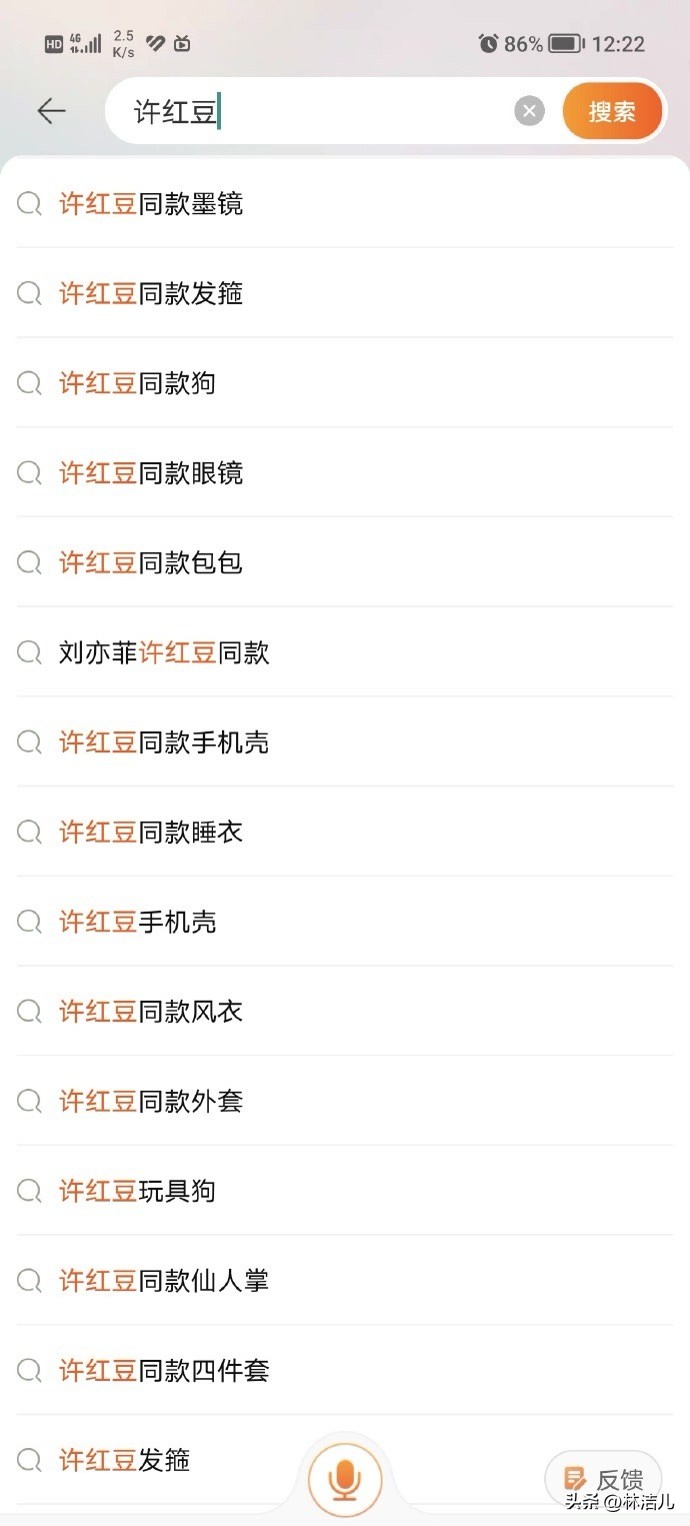The width and height of the screenshot is (690, 1526).
Task: Start voice search with the microphone
Action: (x=345, y=1479)
